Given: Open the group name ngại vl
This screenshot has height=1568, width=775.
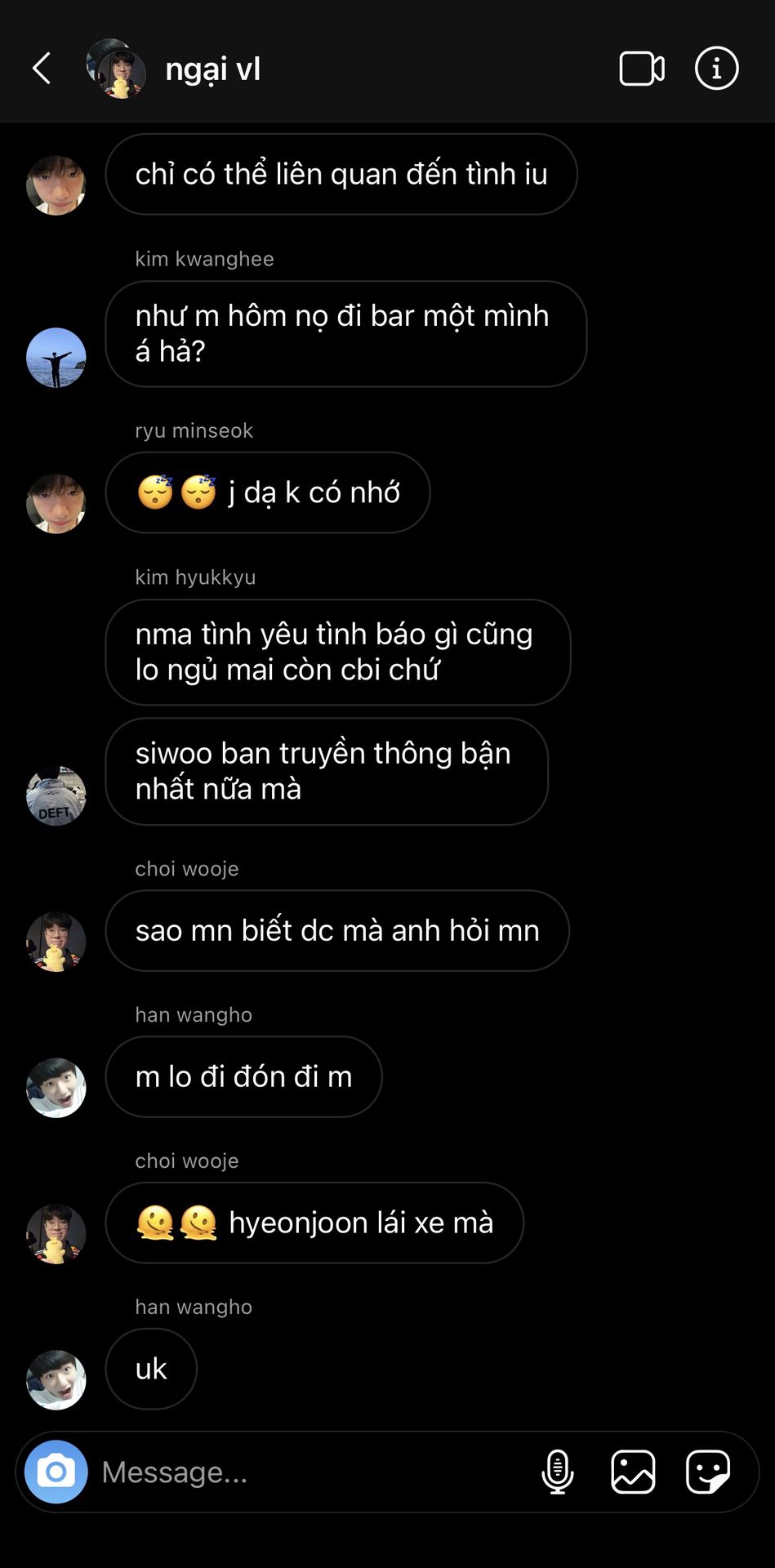Looking at the screenshot, I should point(213,69).
